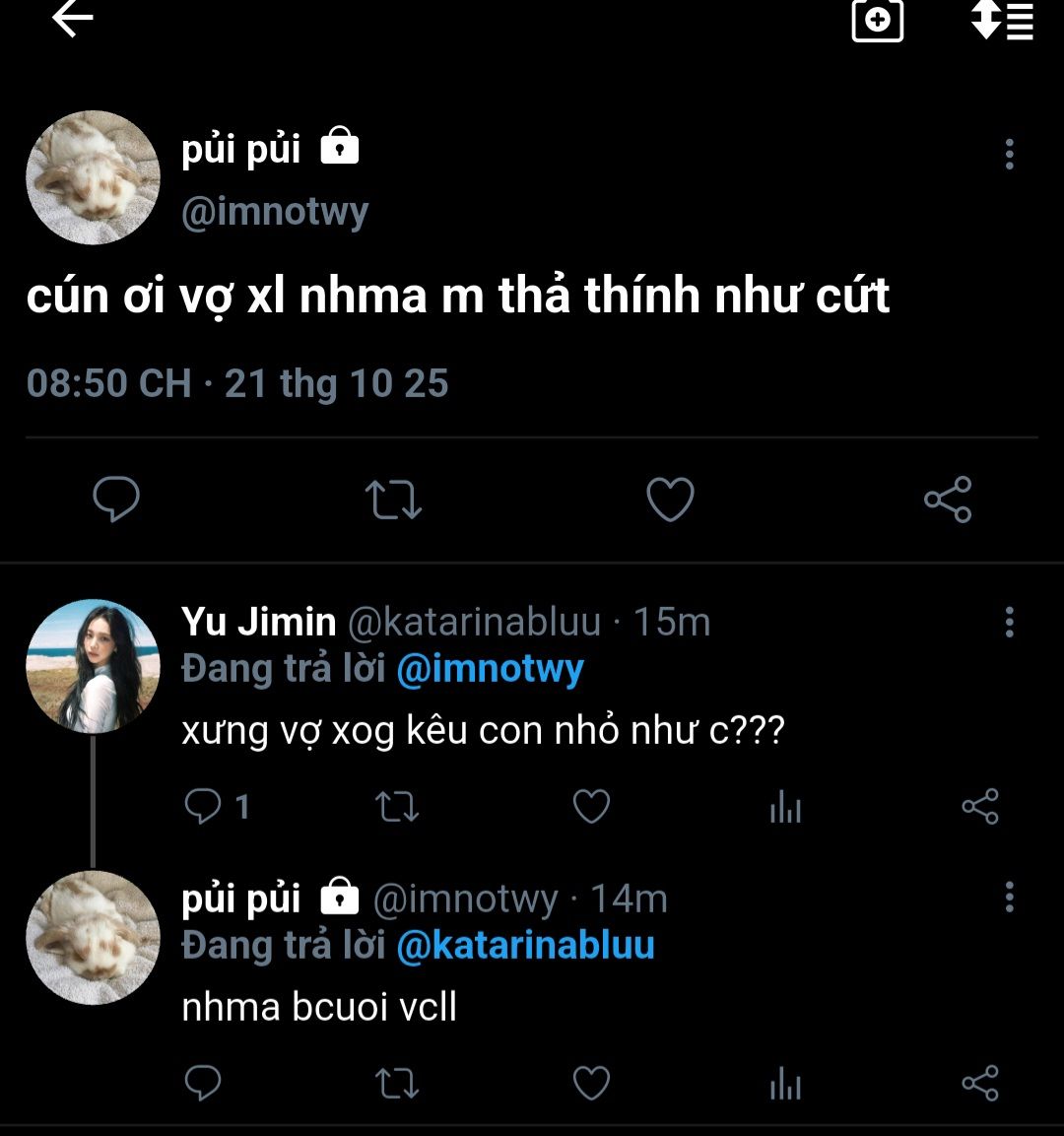
Task: Go back using the top arrow
Action: pos(72,19)
